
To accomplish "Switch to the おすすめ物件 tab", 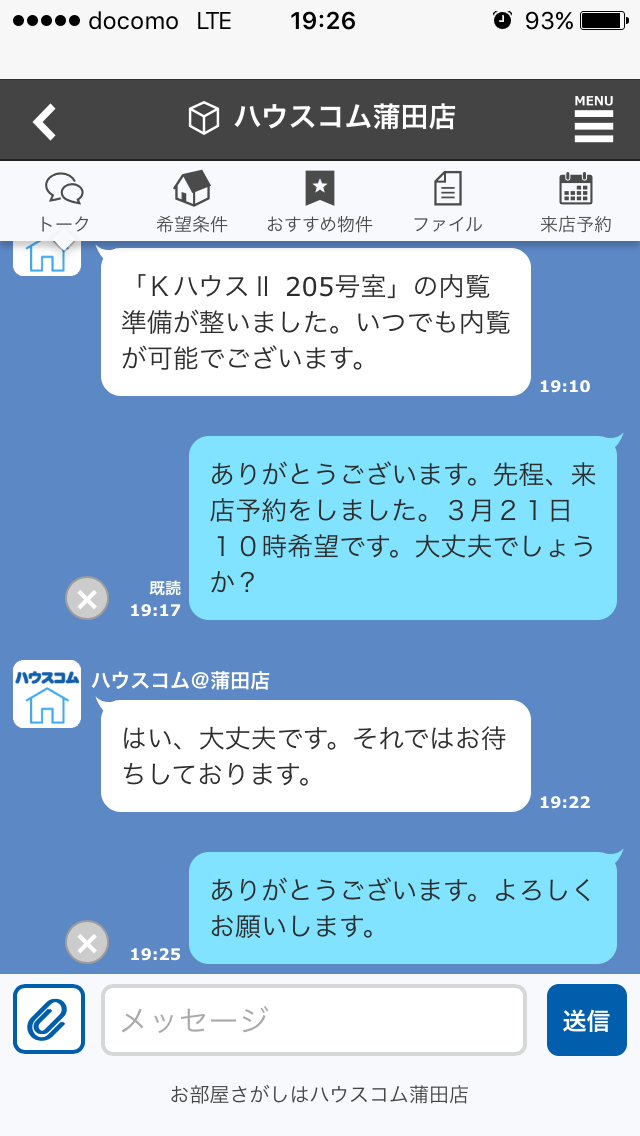I will [x=320, y=202].
